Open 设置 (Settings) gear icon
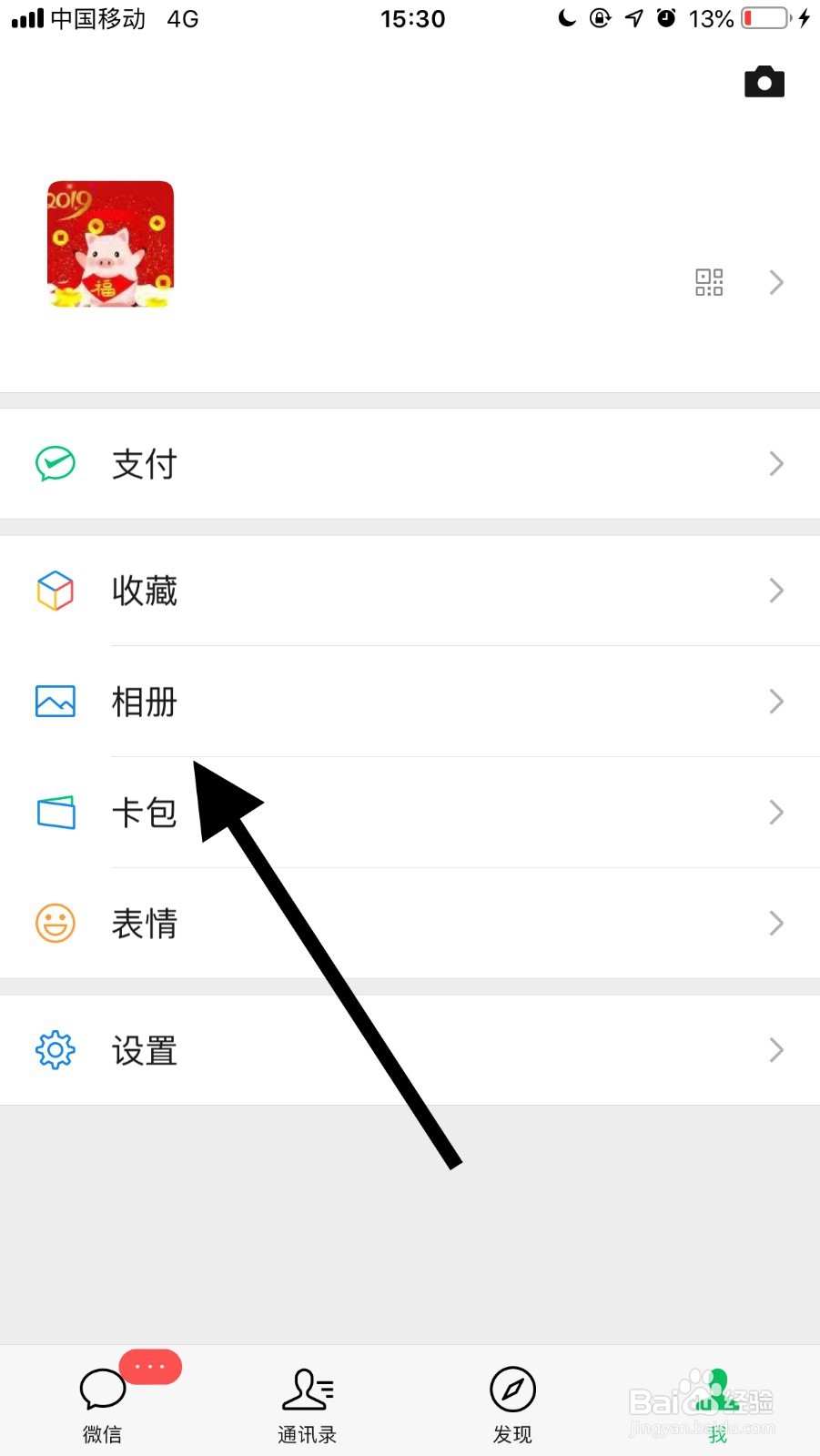Screen dimensions: 820x1456 coord(54,1050)
